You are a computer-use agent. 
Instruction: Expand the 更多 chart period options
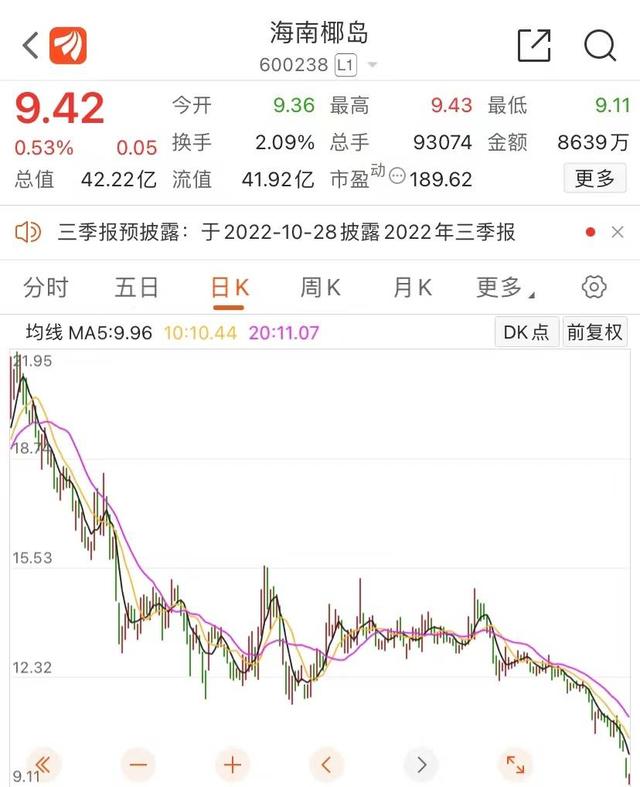504,288
